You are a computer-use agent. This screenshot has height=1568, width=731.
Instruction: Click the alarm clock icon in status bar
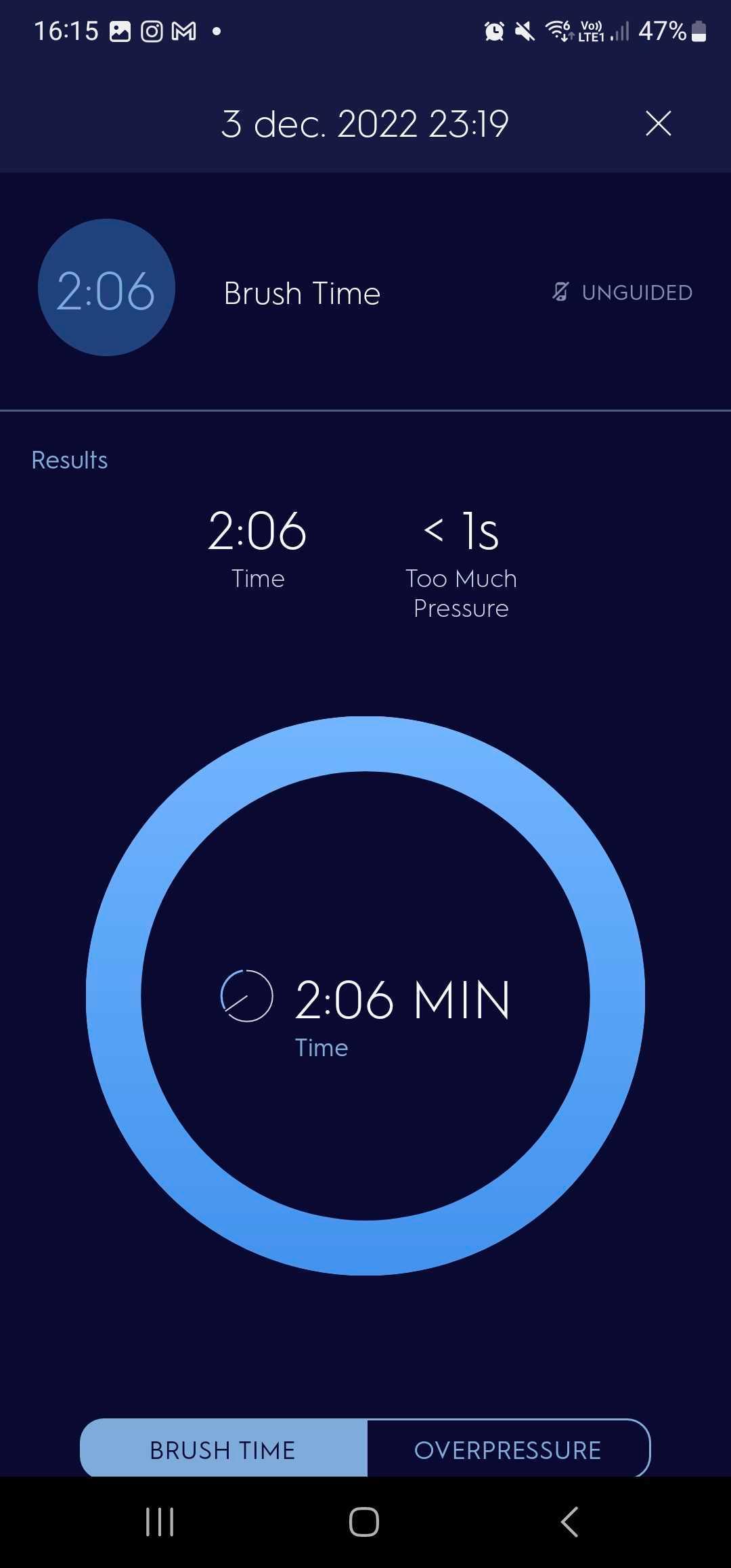click(x=493, y=30)
